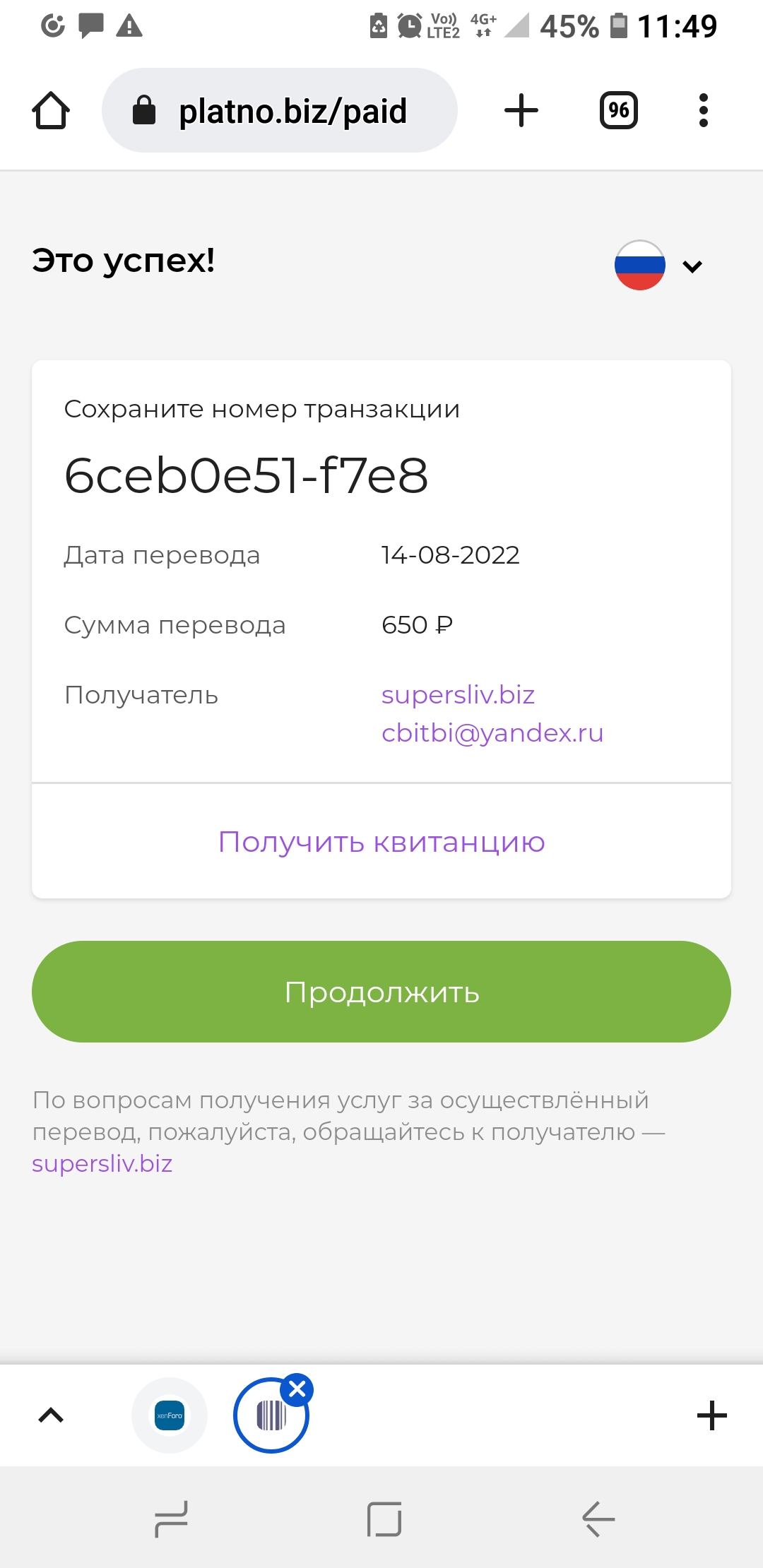The width and height of the screenshot is (763, 1568).
Task: Expand the bottom tab strip with the up chevron
Action: pos(51,1415)
